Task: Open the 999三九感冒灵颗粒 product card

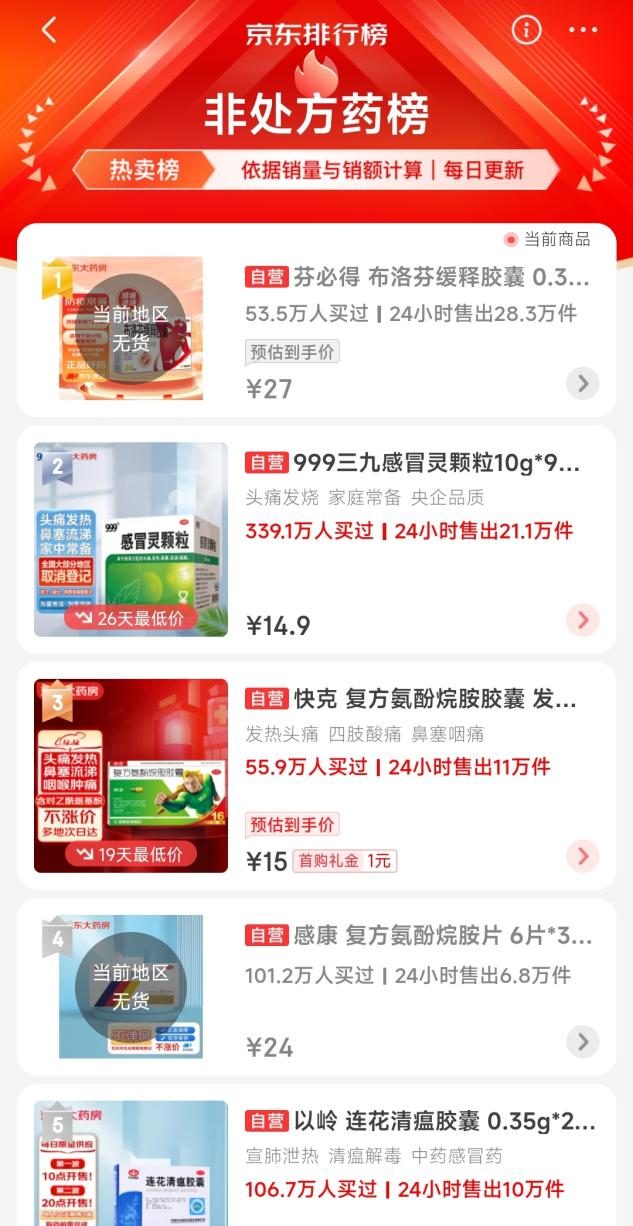Action: 316,539
